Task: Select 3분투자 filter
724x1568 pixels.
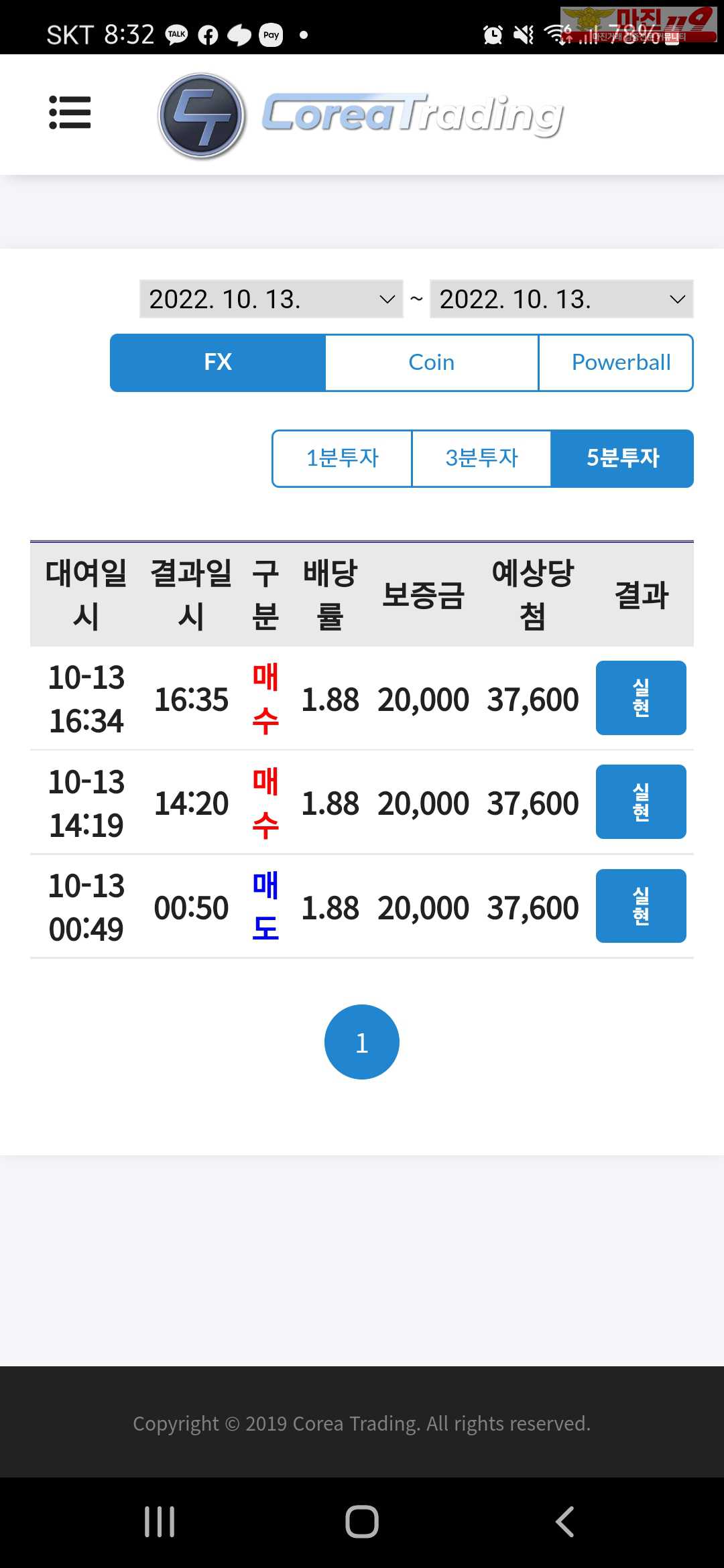Action: [481, 458]
